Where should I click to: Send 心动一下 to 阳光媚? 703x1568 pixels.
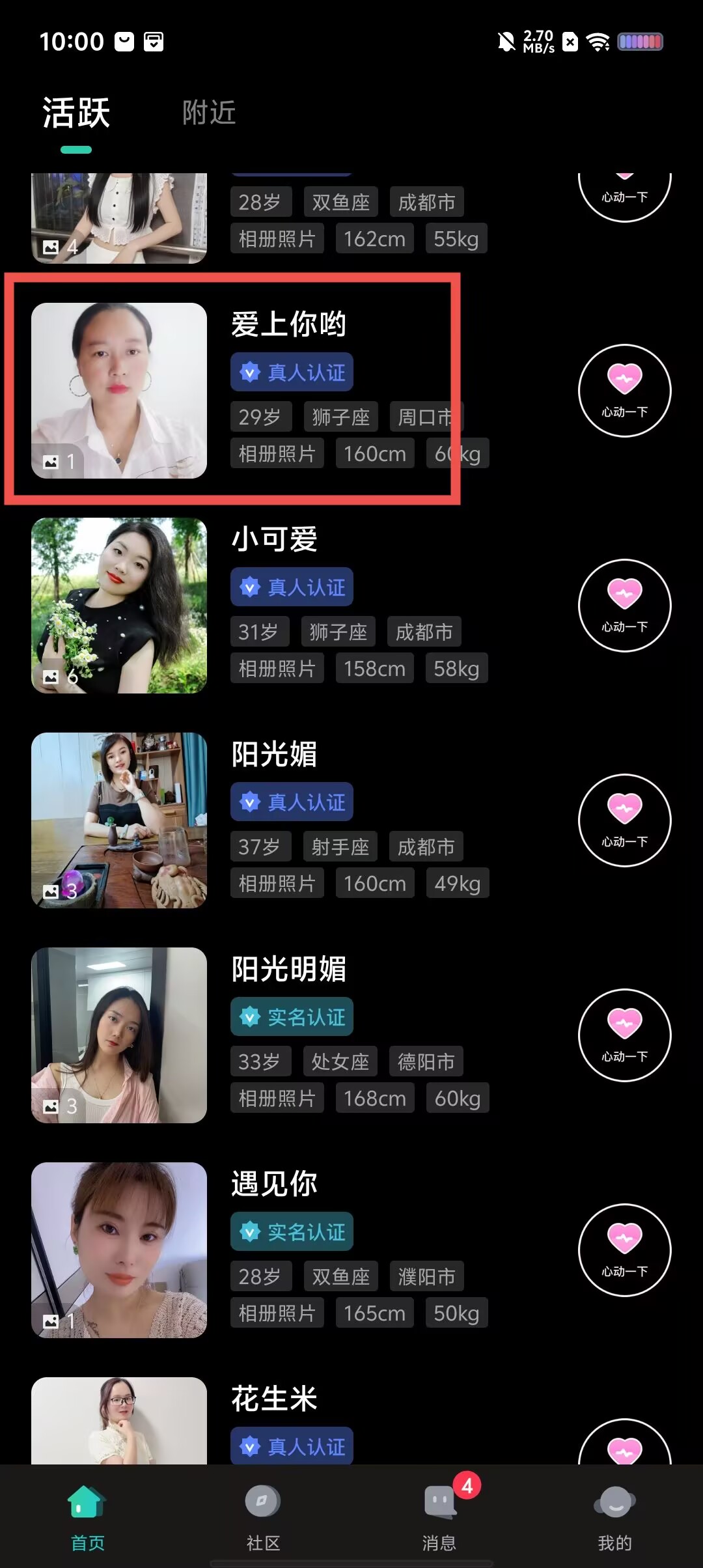tap(624, 820)
